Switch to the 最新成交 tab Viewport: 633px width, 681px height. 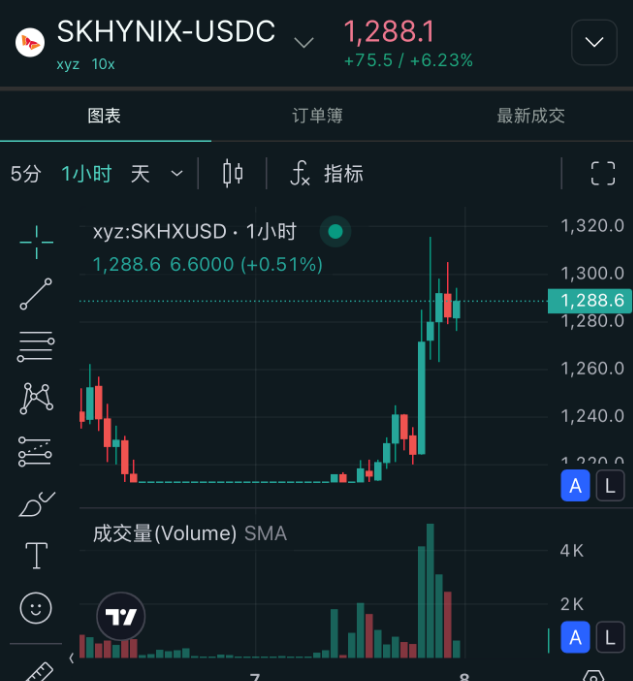pyautogui.click(x=530, y=116)
